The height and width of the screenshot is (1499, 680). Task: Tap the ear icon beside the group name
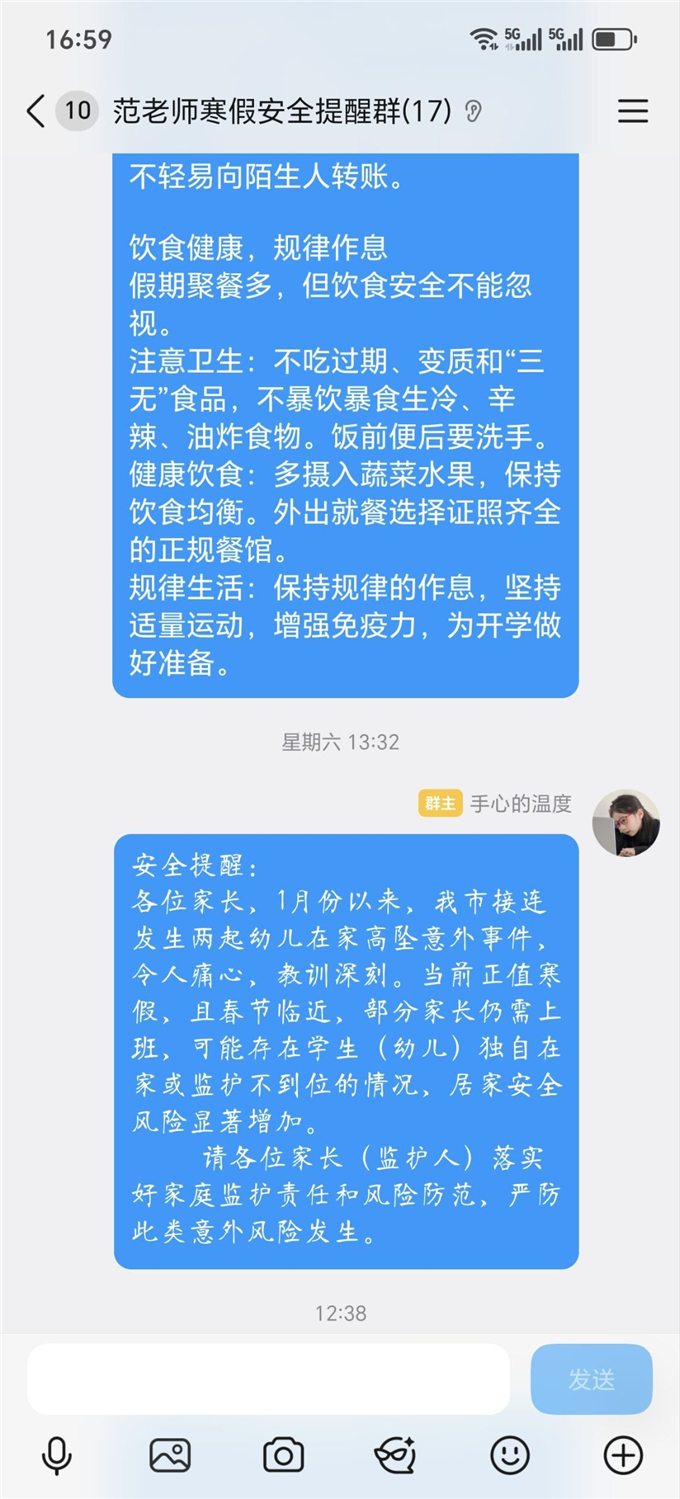(474, 112)
